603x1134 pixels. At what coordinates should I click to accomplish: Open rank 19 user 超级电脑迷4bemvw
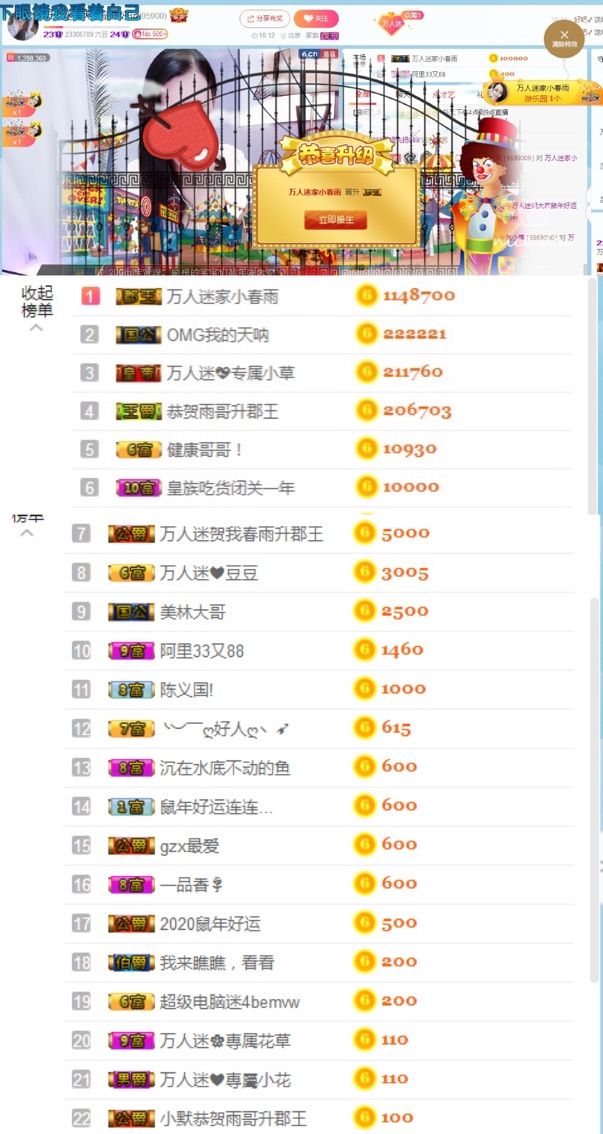(x=230, y=1002)
